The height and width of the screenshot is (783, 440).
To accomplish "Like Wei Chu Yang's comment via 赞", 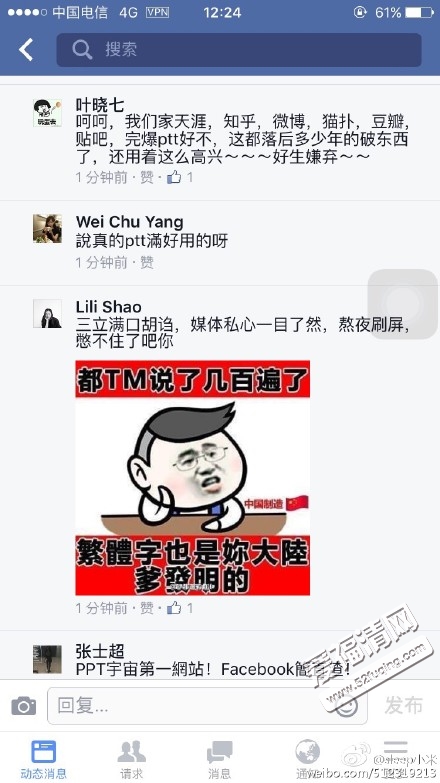I will click(147, 262).
